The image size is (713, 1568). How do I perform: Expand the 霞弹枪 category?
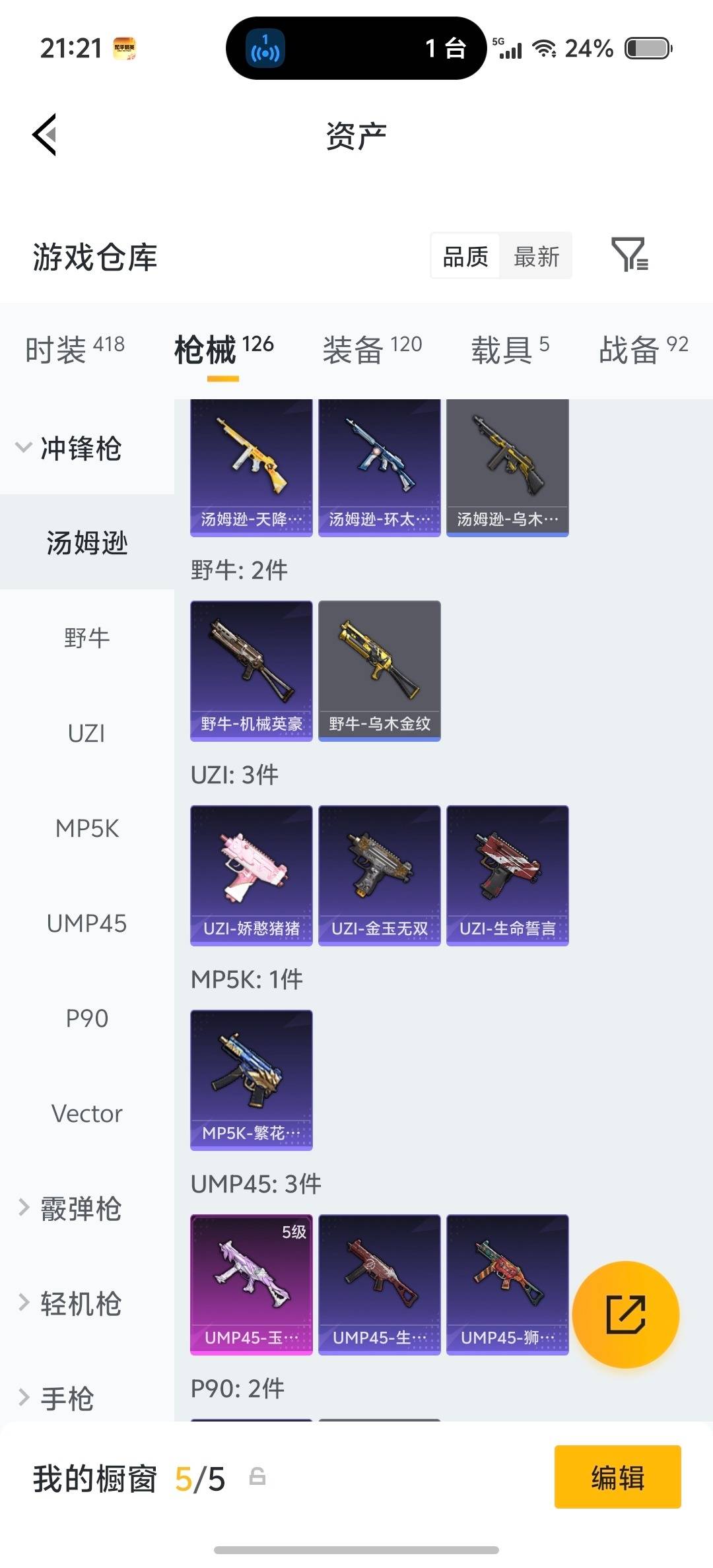pos(79,1209)
